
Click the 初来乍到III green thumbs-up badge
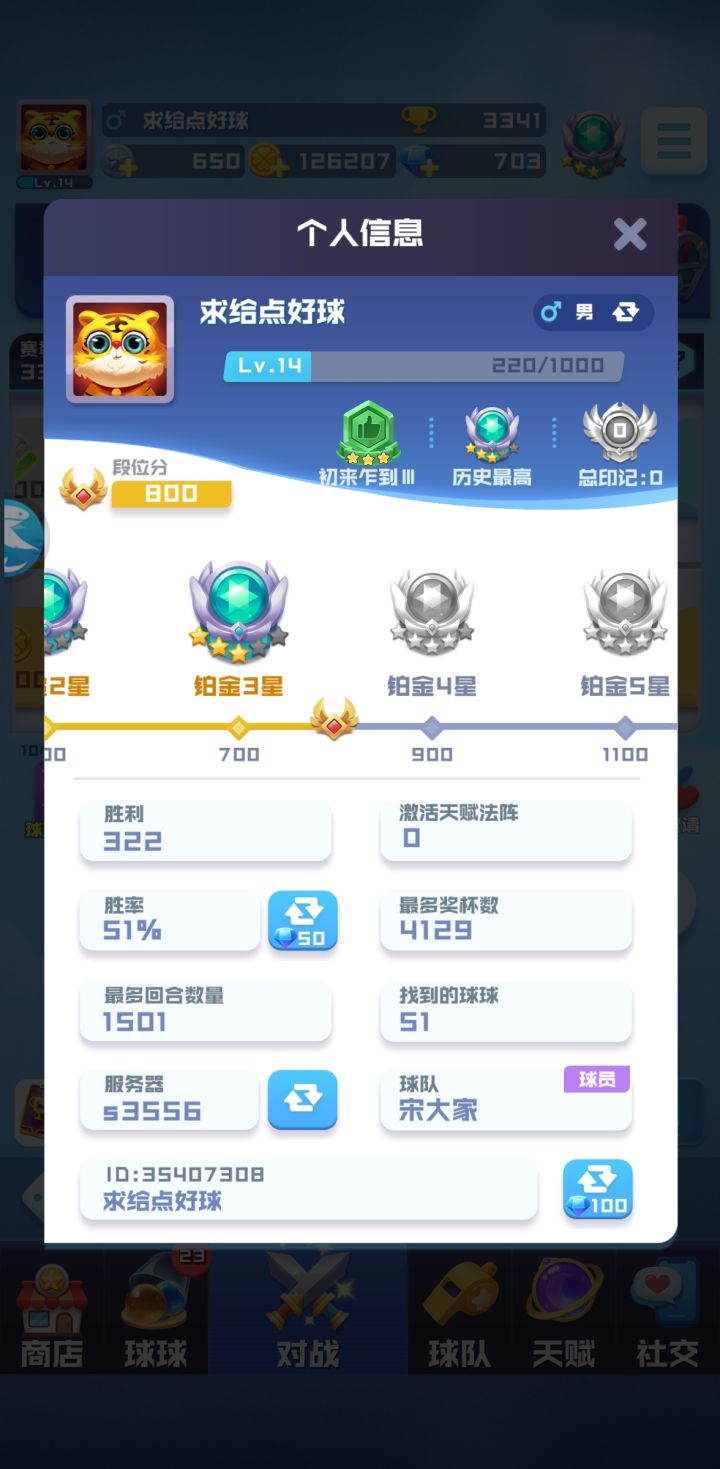(367, 430)
